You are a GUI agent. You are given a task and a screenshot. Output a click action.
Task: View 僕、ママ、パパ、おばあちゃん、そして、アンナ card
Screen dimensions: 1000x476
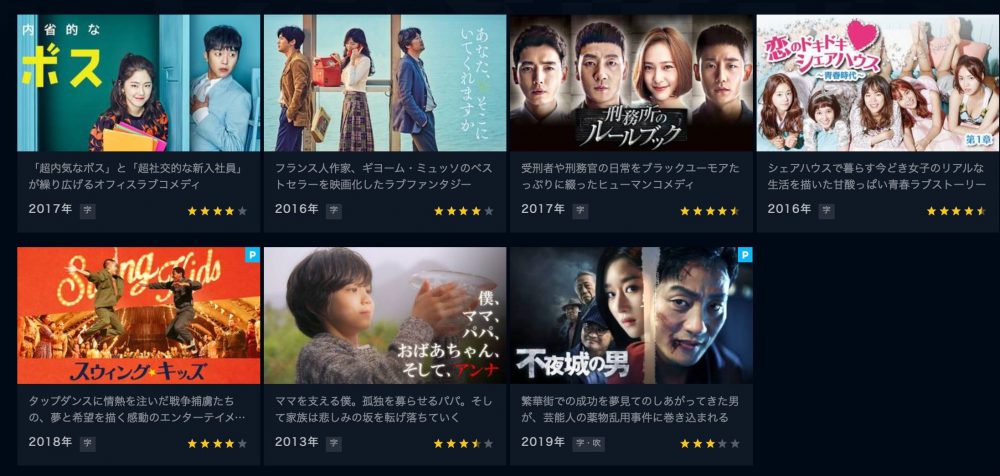(385, 315)
